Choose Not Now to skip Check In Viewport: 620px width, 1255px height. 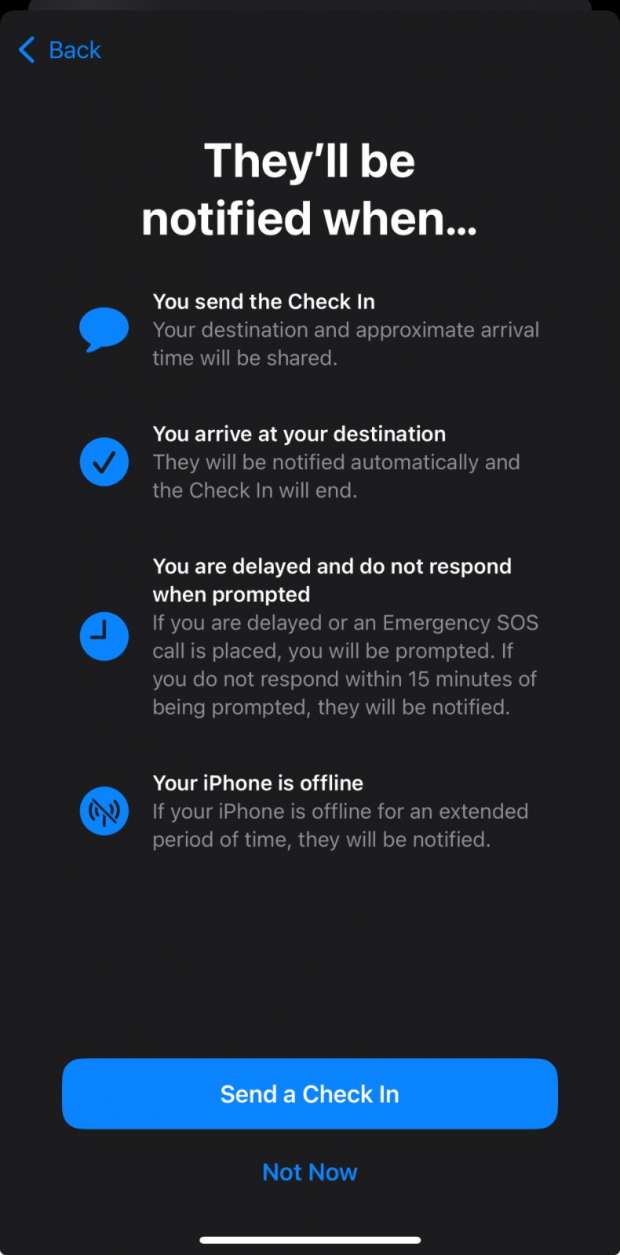pos(310,1172)
